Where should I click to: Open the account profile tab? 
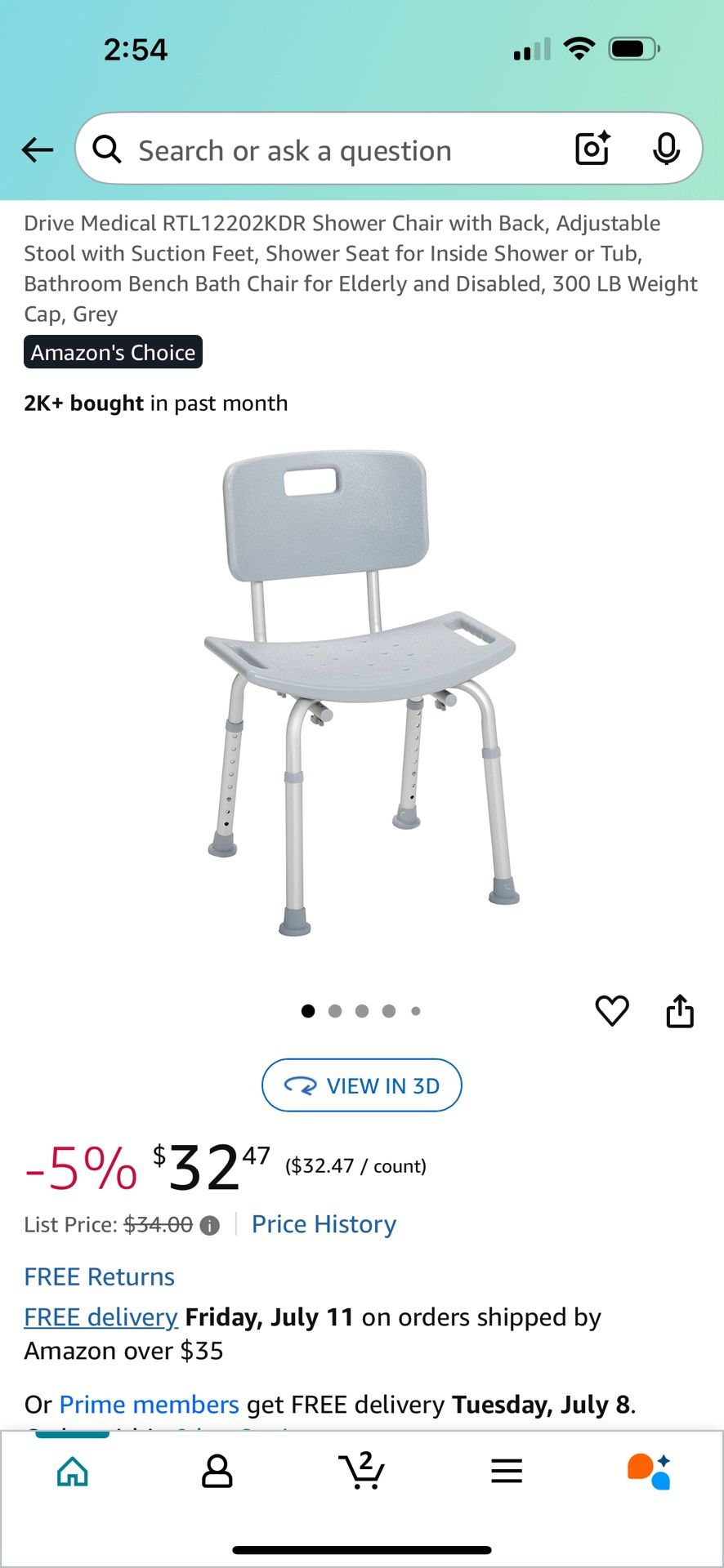click(217, 1471)
